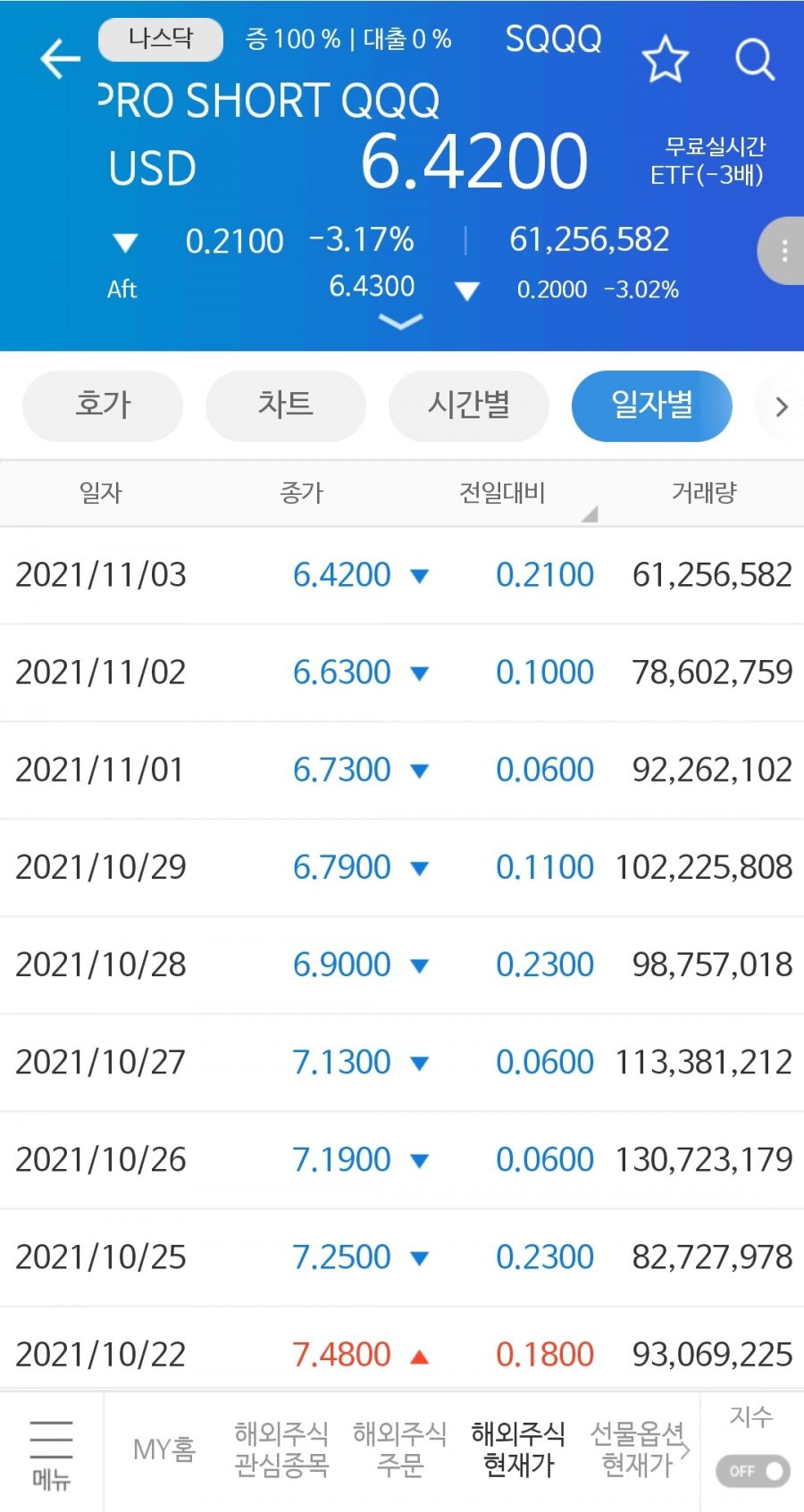The width and height of the screenshot is (804, 1512).
Task: Show more tabs with right chevron
Action: click(x=781, y=407)
